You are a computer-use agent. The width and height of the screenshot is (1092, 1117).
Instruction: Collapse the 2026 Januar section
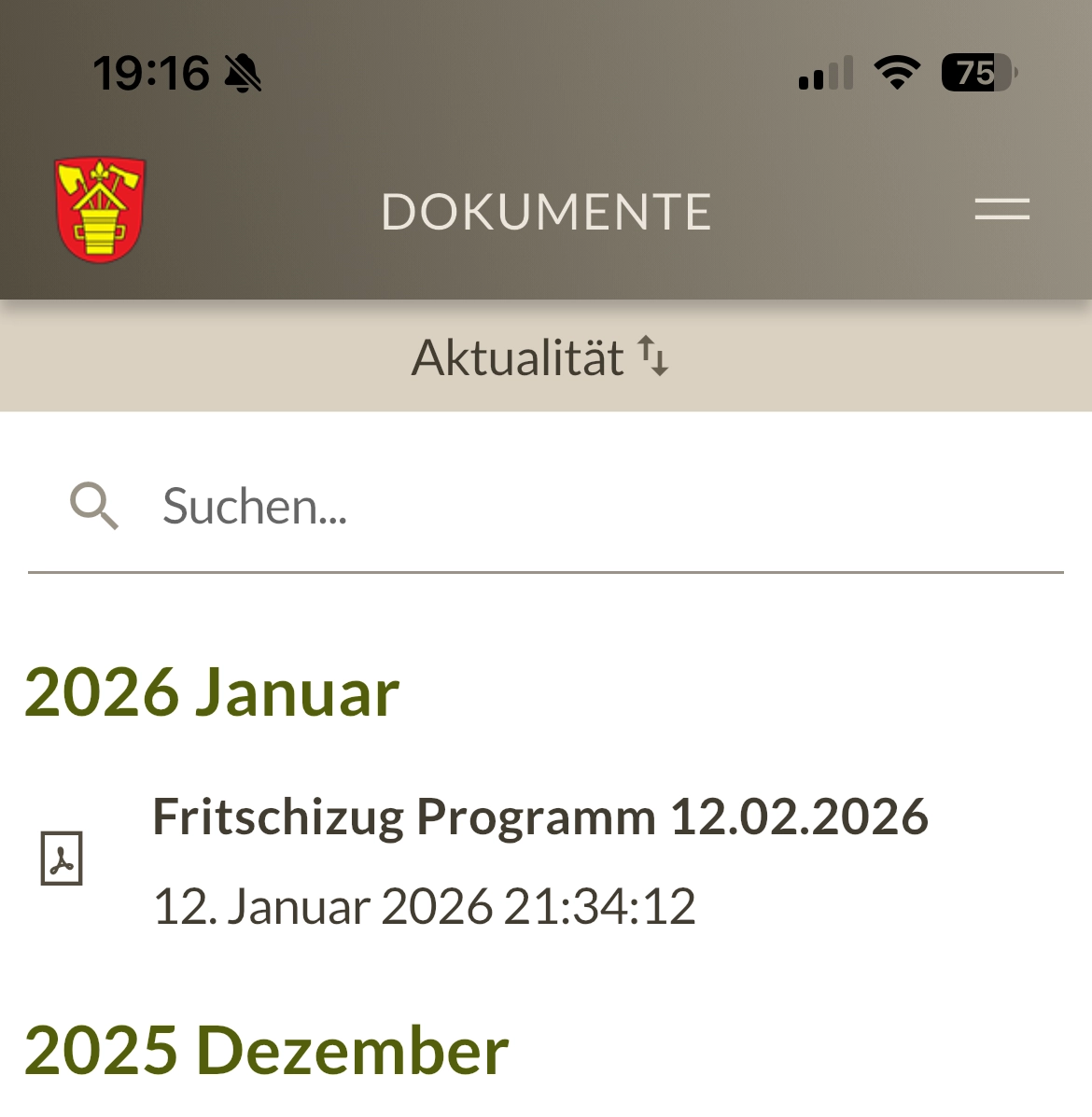[x=213, y=691]
